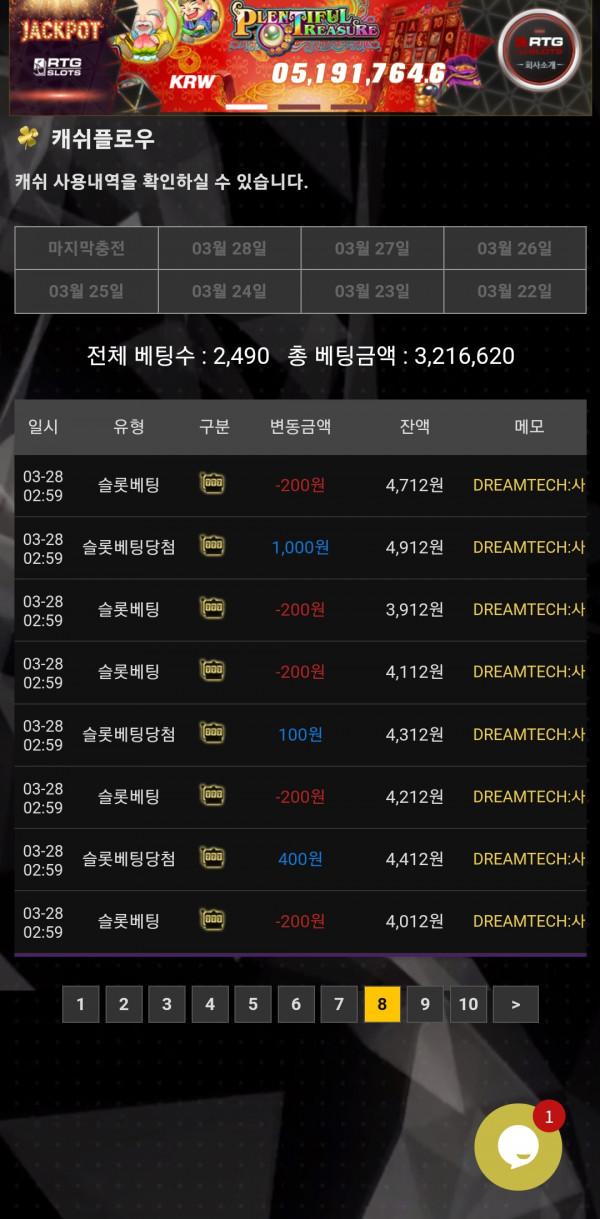Select the 마지막충전 filter
This screenshot has height=1219, width=600.
tap(86, 248)
